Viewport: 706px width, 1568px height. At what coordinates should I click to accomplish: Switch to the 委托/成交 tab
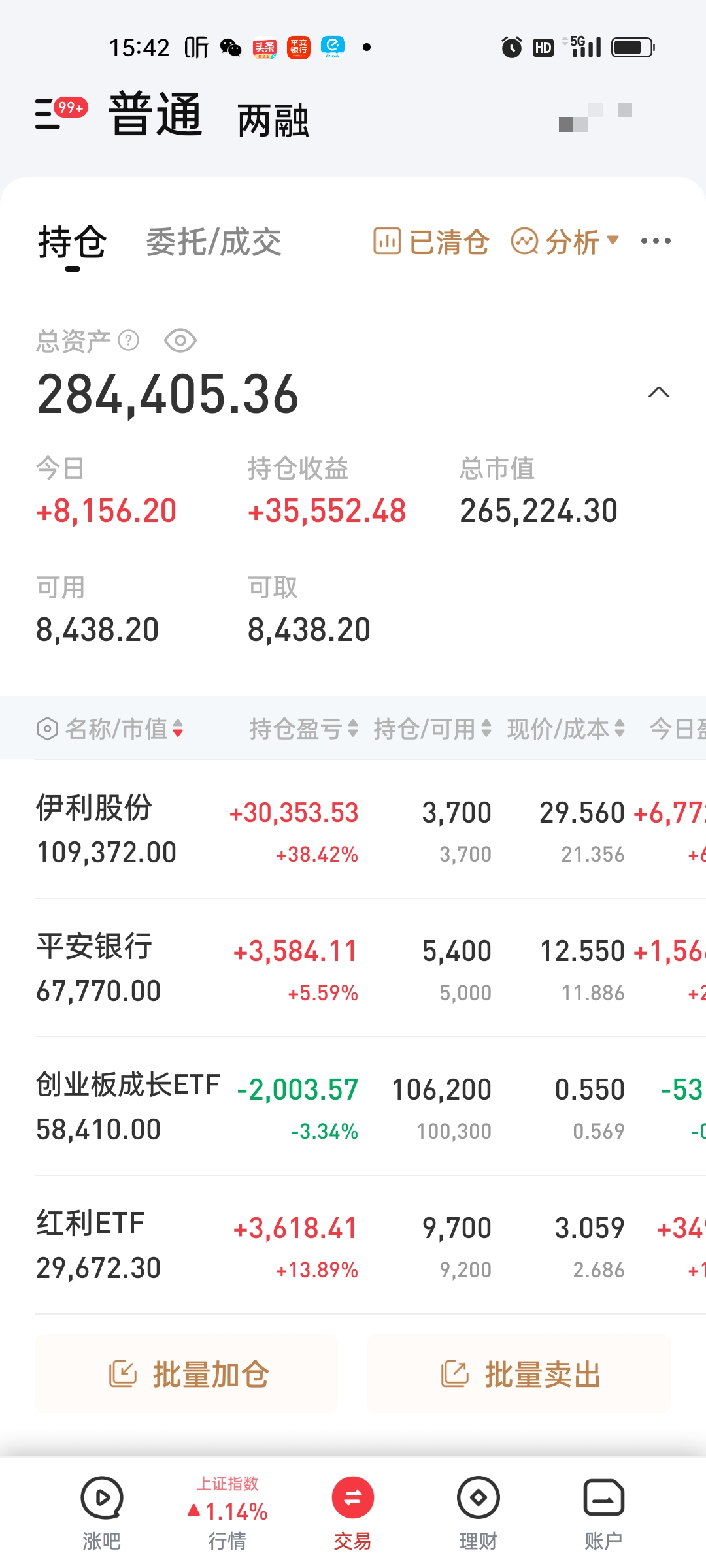click(x=214, y=242)
